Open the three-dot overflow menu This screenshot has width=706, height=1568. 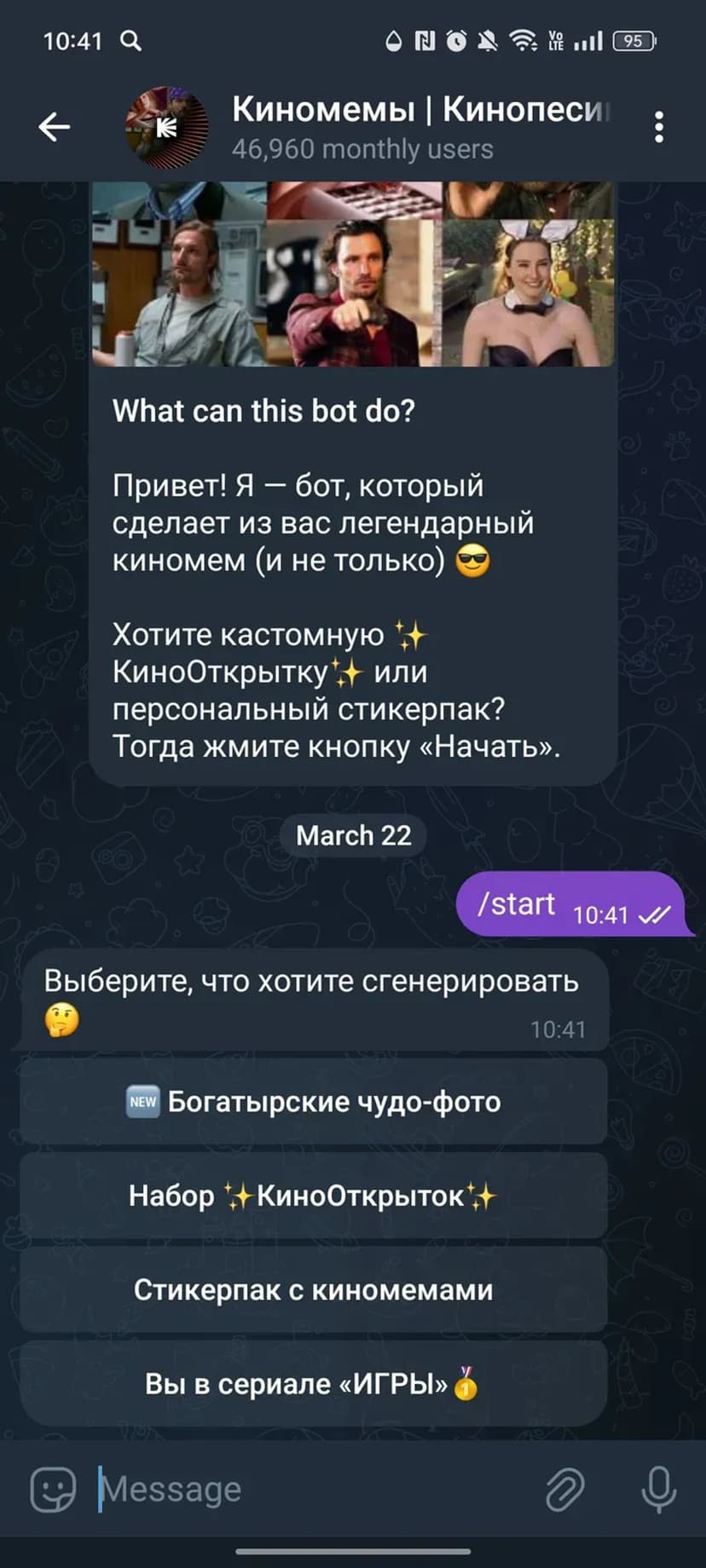658,128
